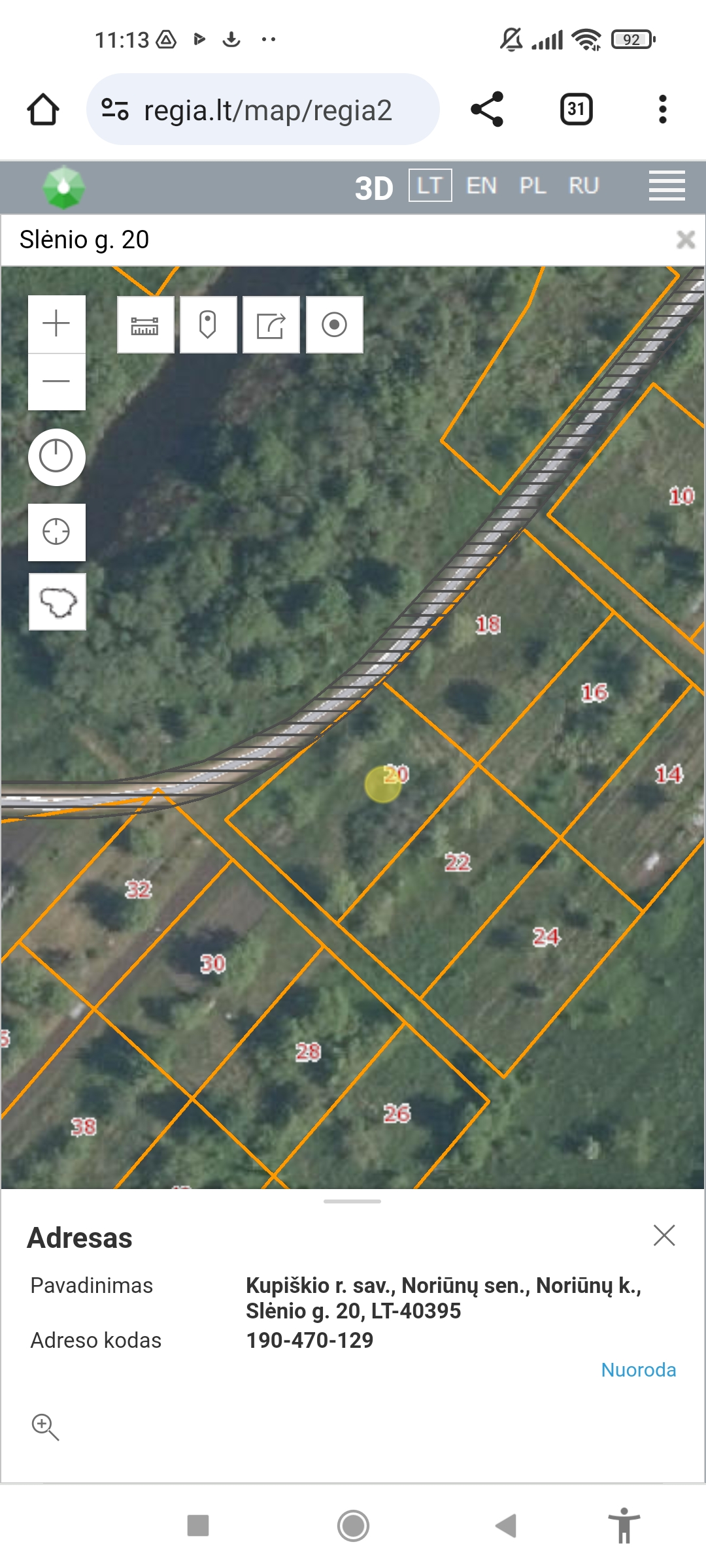Zoom to the address with magnifier icon
Viewport: 706px width, 1568px height.
[x=45, y=1427]
